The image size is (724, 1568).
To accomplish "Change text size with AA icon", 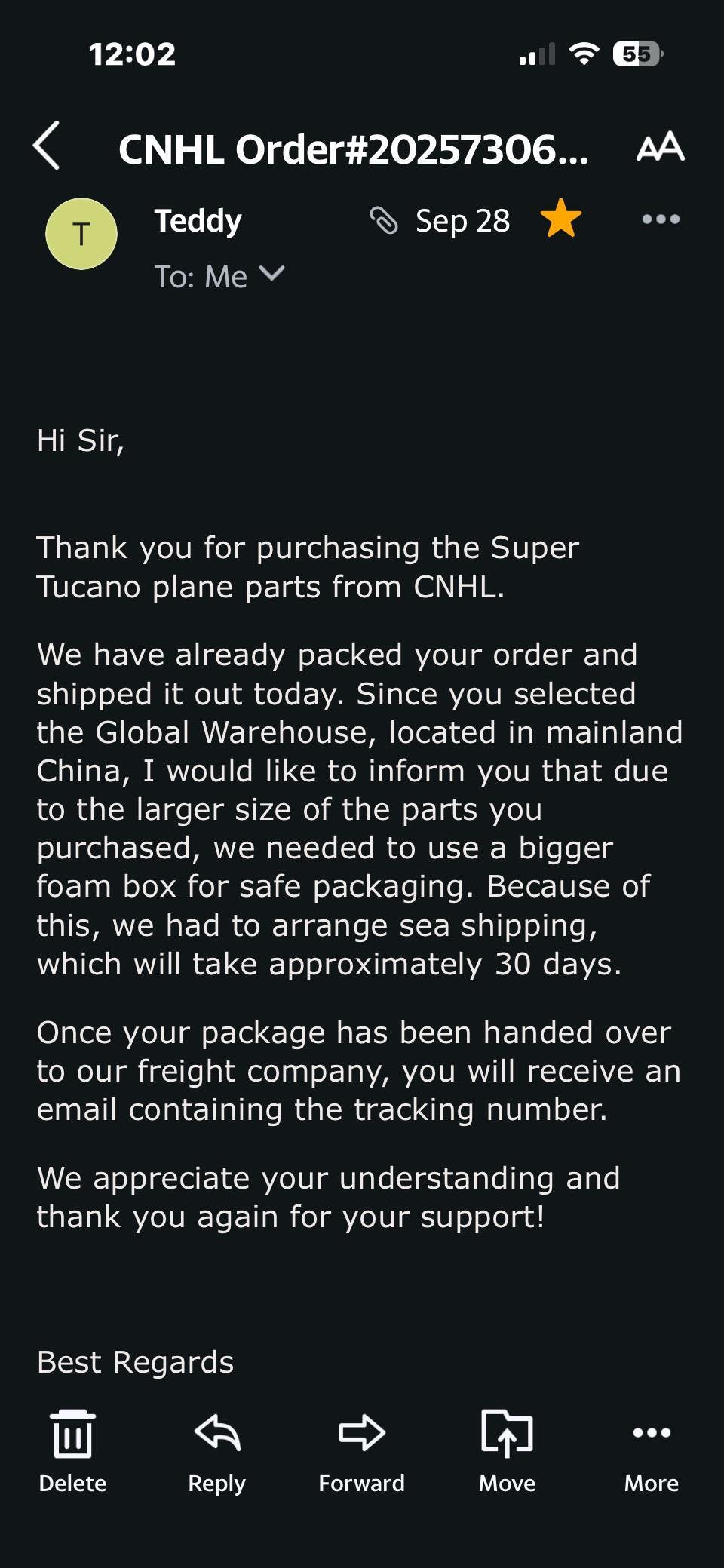I will point(661,146).
